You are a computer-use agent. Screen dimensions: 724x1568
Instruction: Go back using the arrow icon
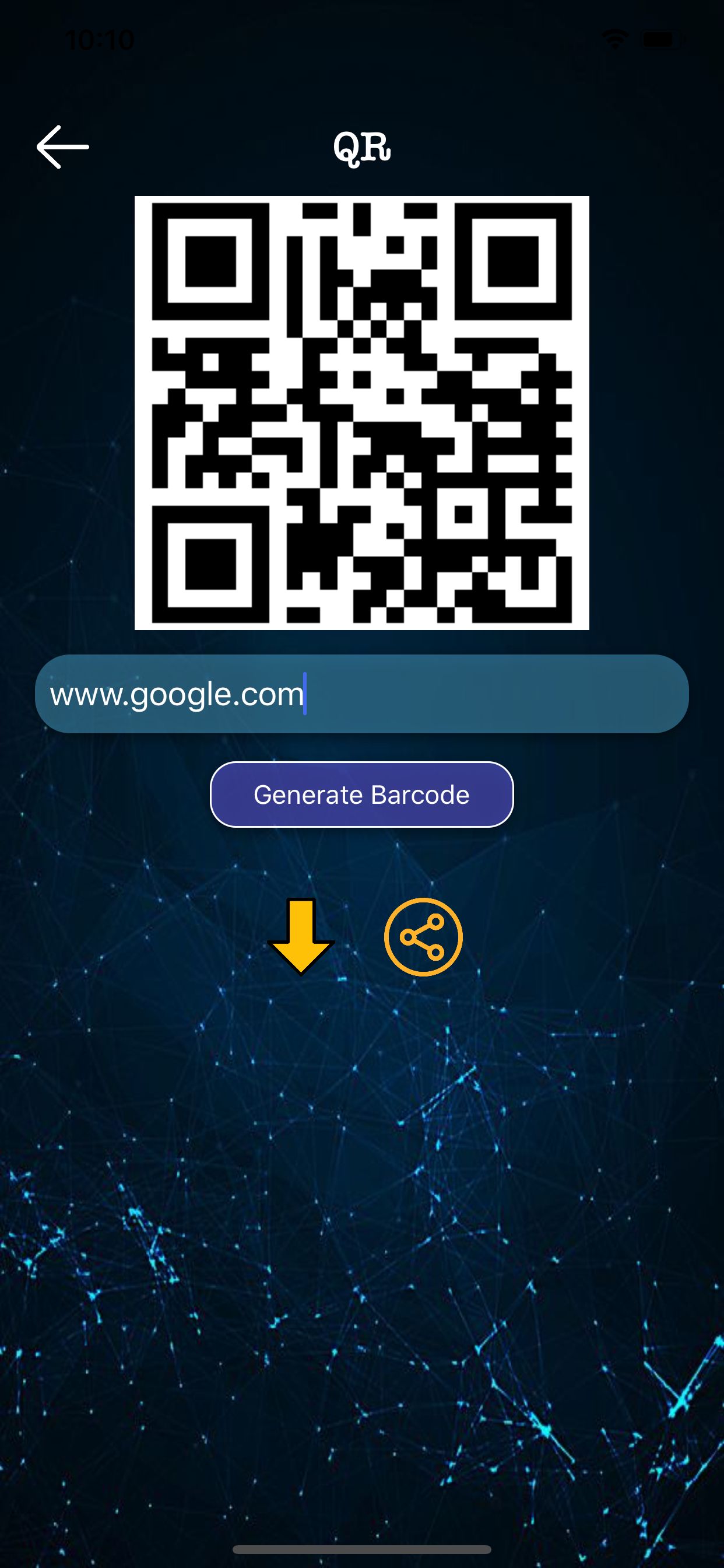[x=63, y=146]
